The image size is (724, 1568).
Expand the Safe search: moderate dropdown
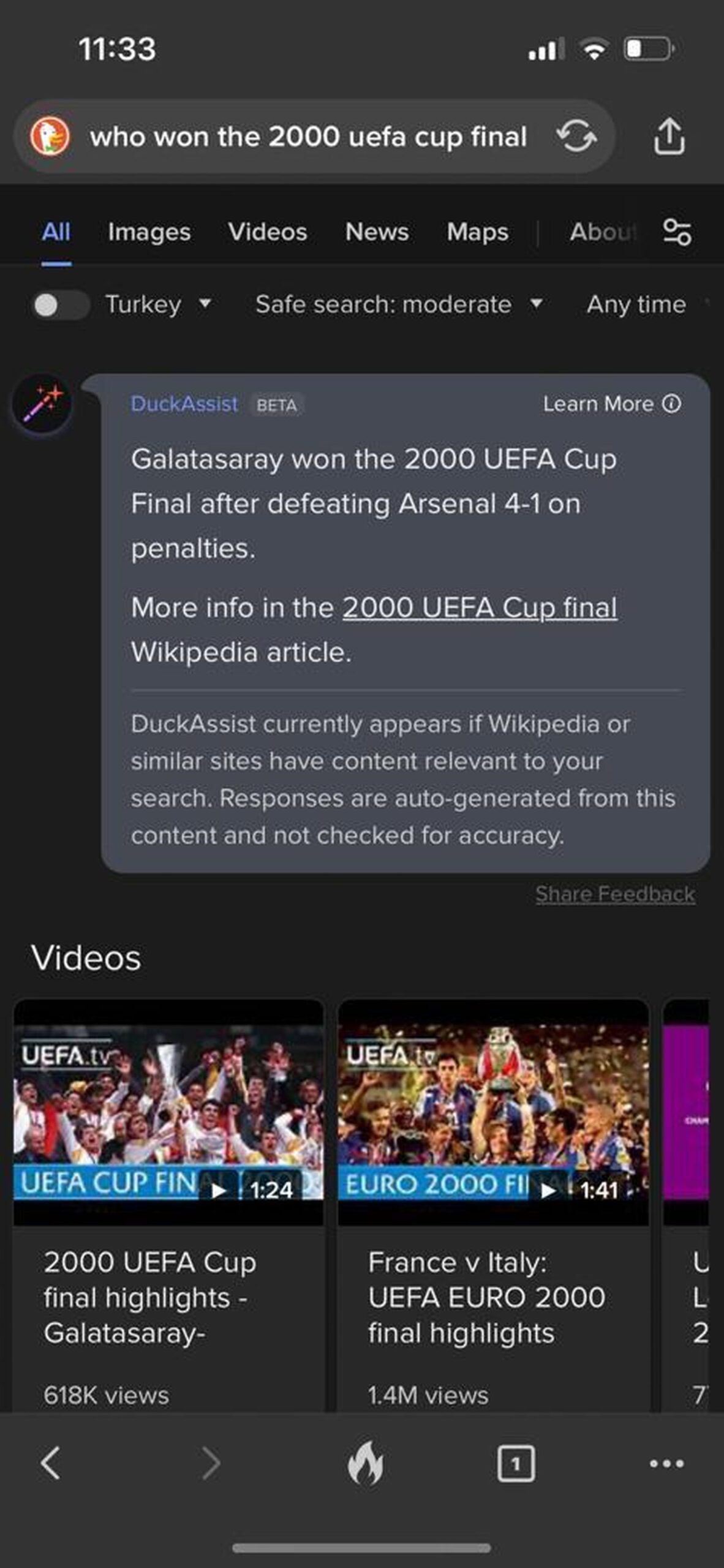399,304
